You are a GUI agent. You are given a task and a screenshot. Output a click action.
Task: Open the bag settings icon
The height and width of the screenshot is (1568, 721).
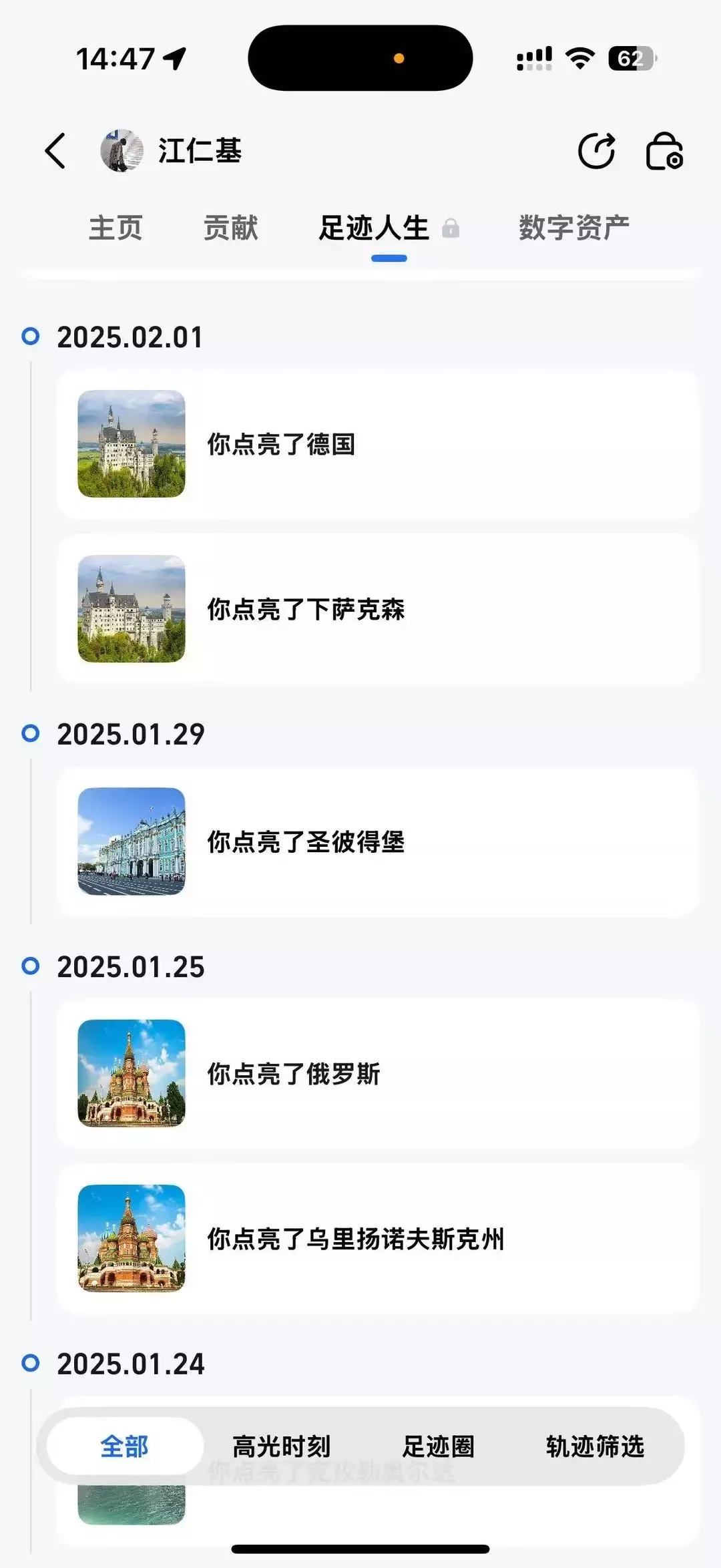(x=664, y=152)
